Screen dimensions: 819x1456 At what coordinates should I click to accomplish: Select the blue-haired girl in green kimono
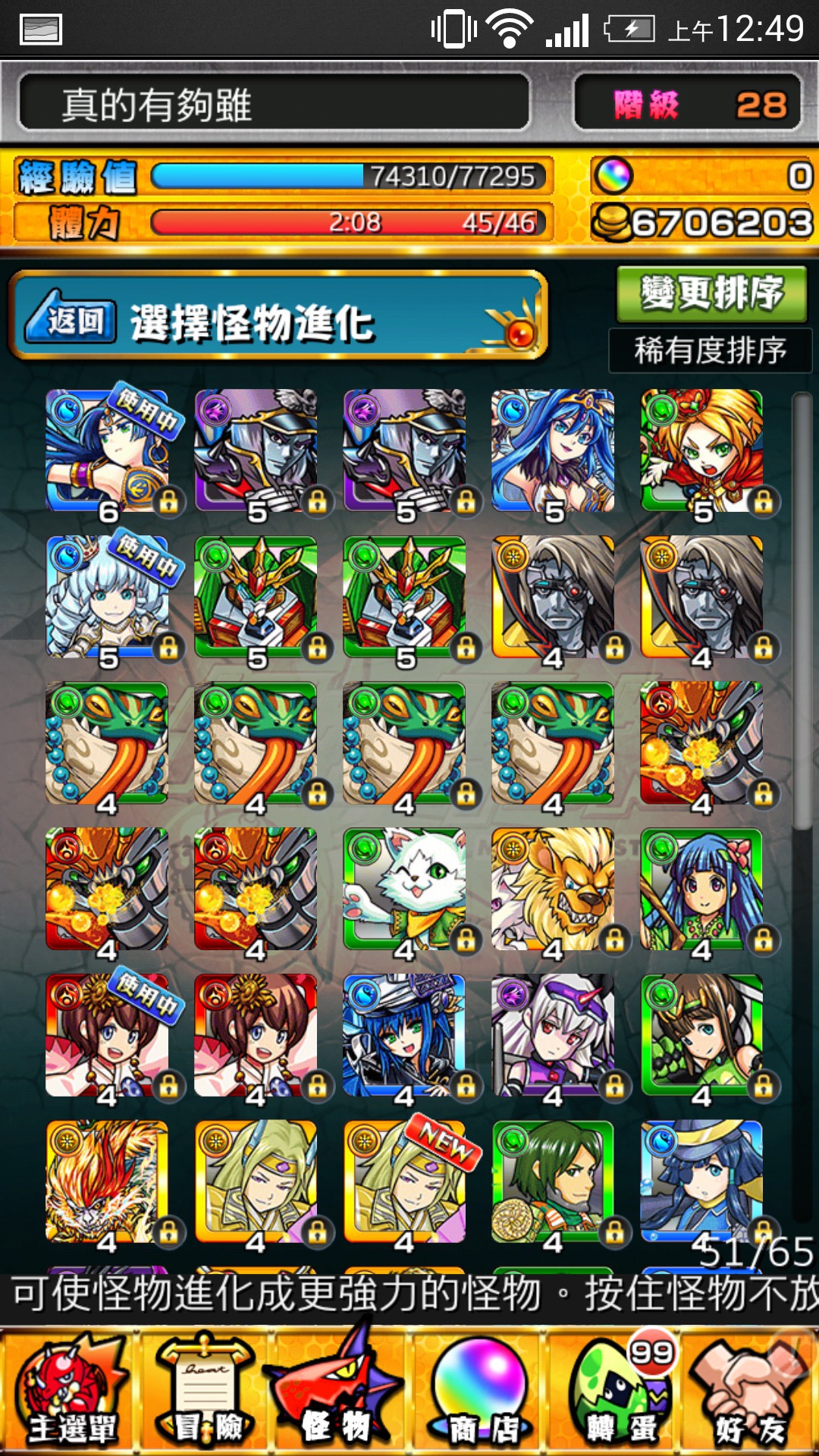click(x=702, y=890)
